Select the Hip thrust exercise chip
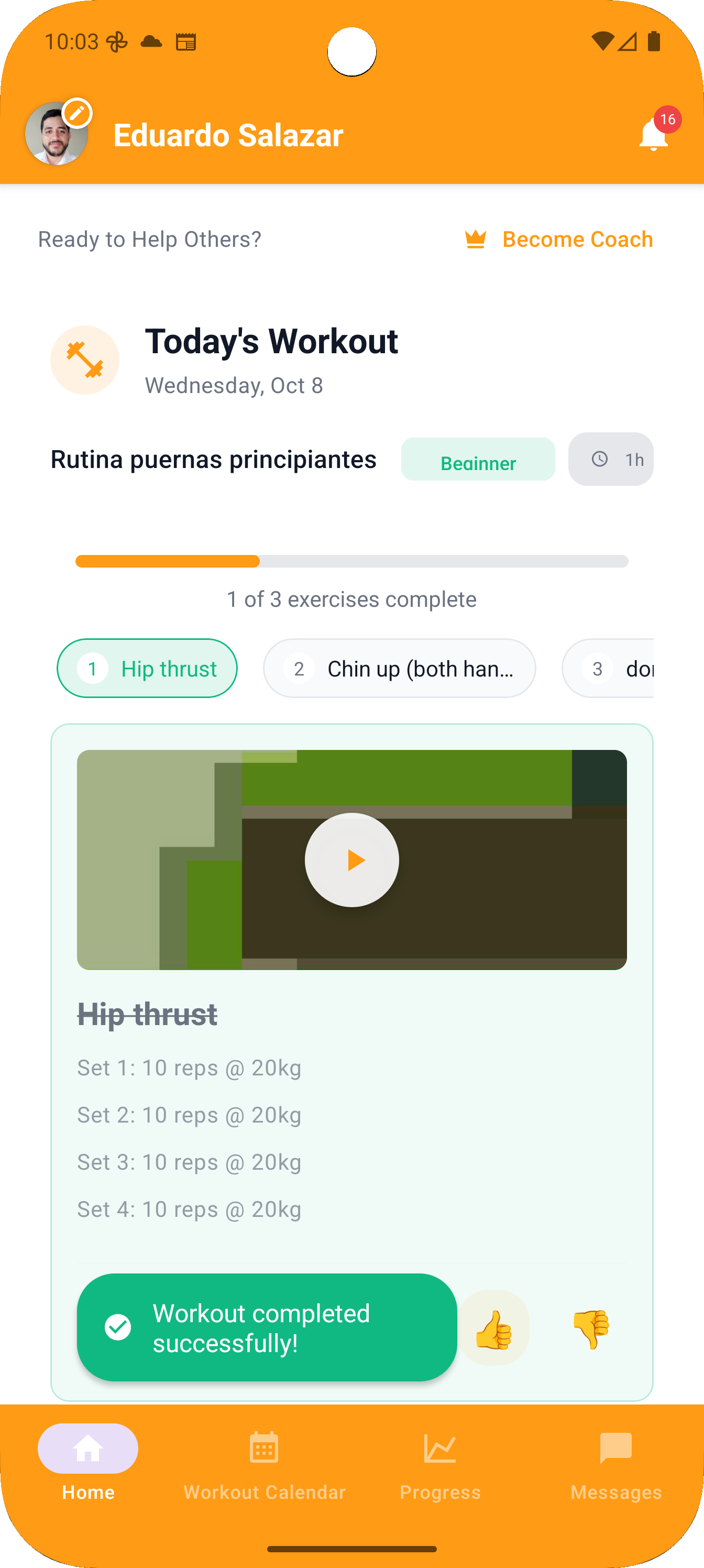704x1568 pixels. click(147, 668)
